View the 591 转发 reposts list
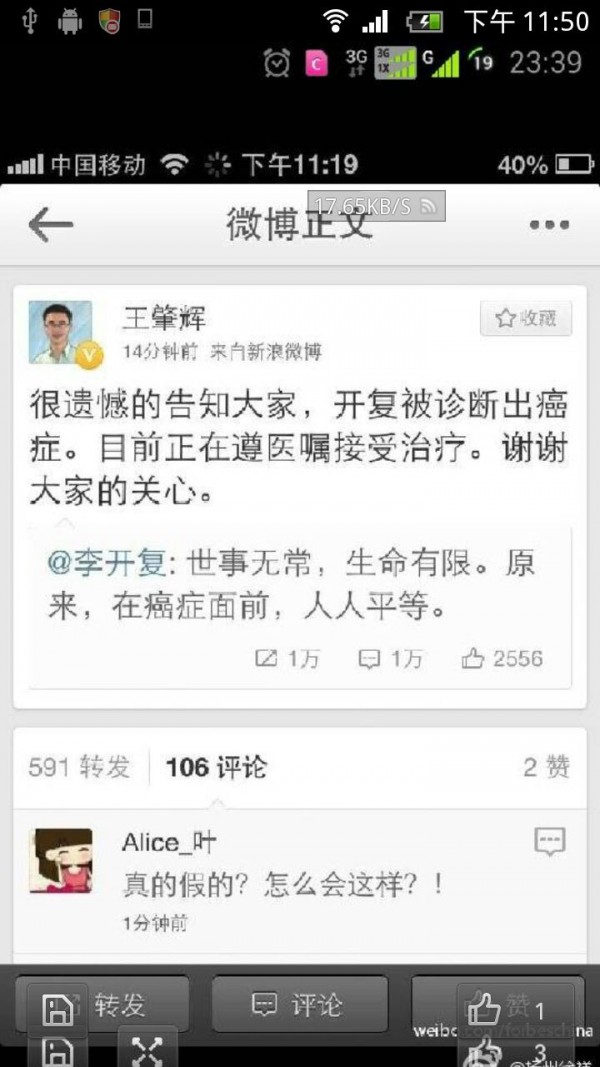Viewport: 600px width, 1067px height. point(80,767)
